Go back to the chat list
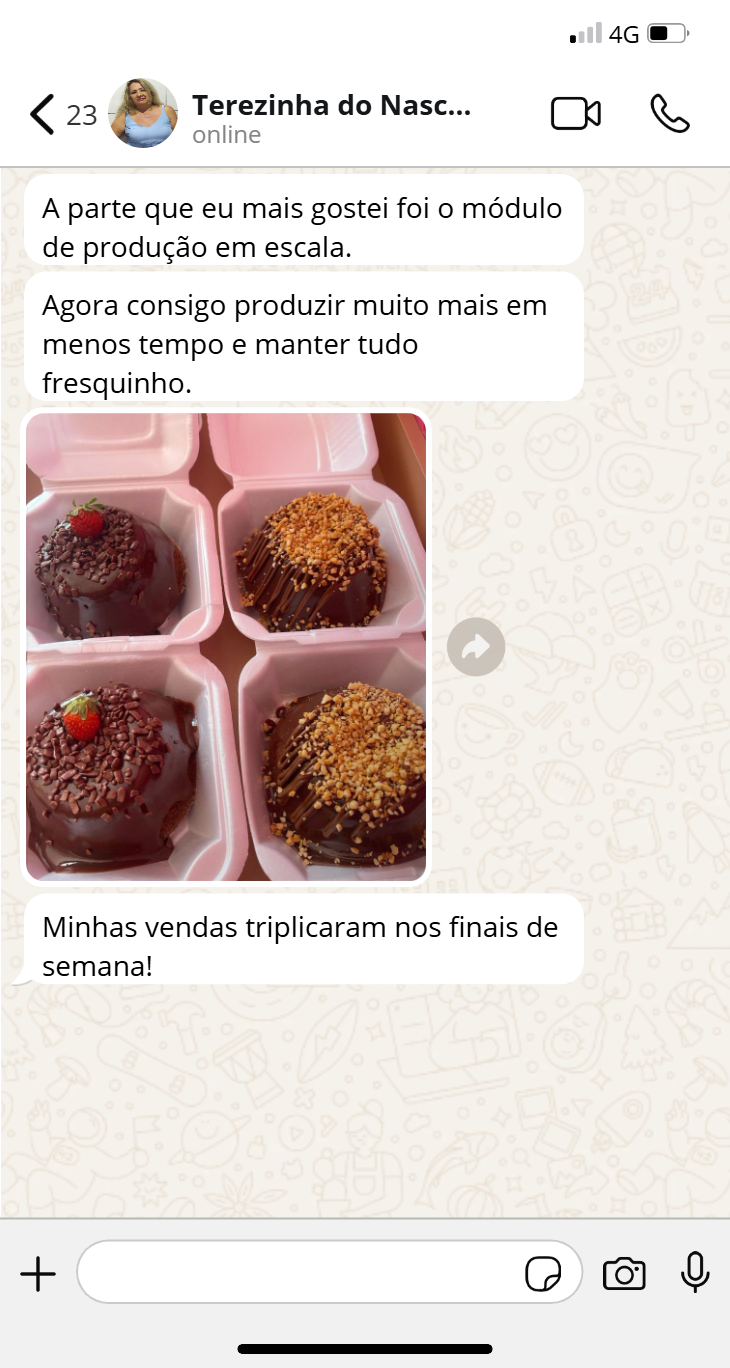Image resolution: width=730 pixels, height=1368 pixels. coord(42,115)
